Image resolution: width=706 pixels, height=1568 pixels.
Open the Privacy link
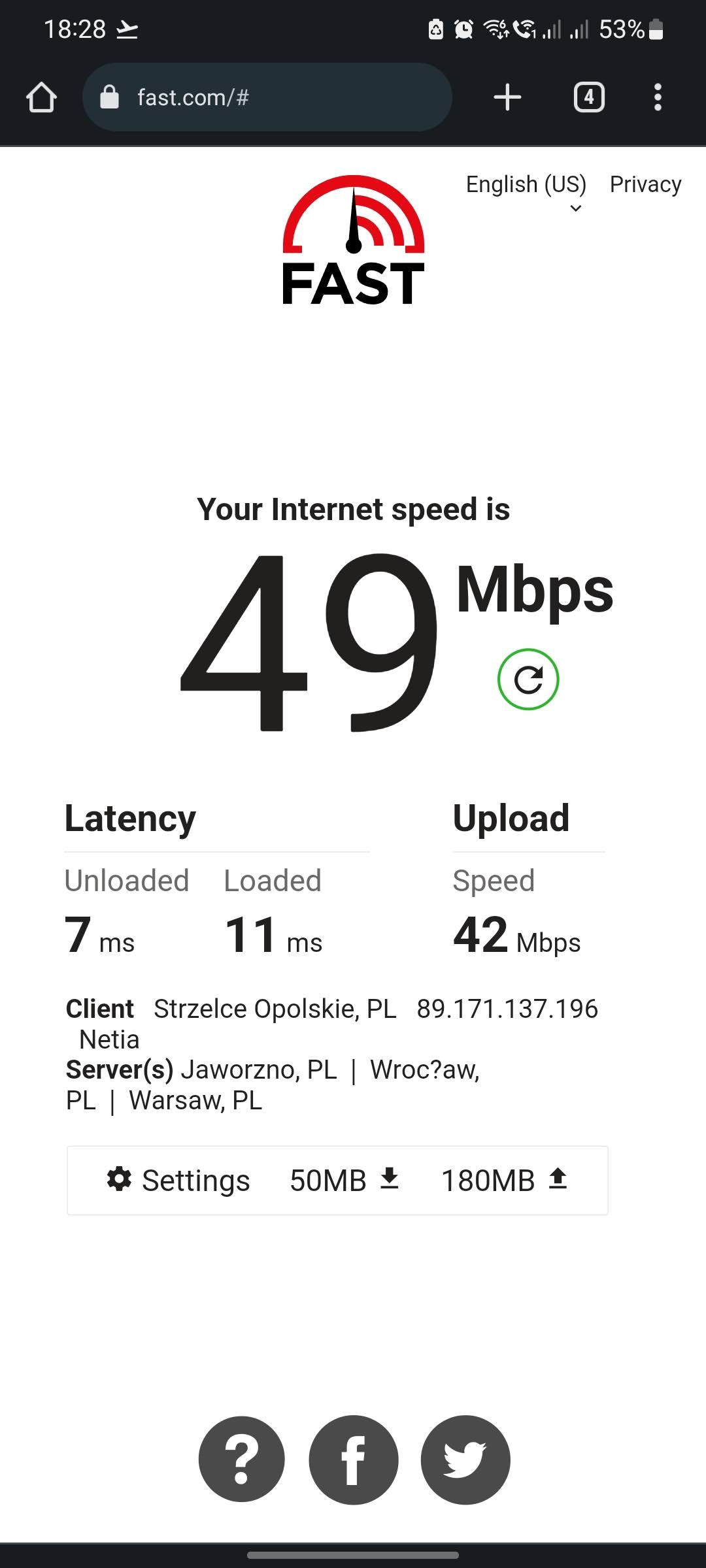point(645,184)
